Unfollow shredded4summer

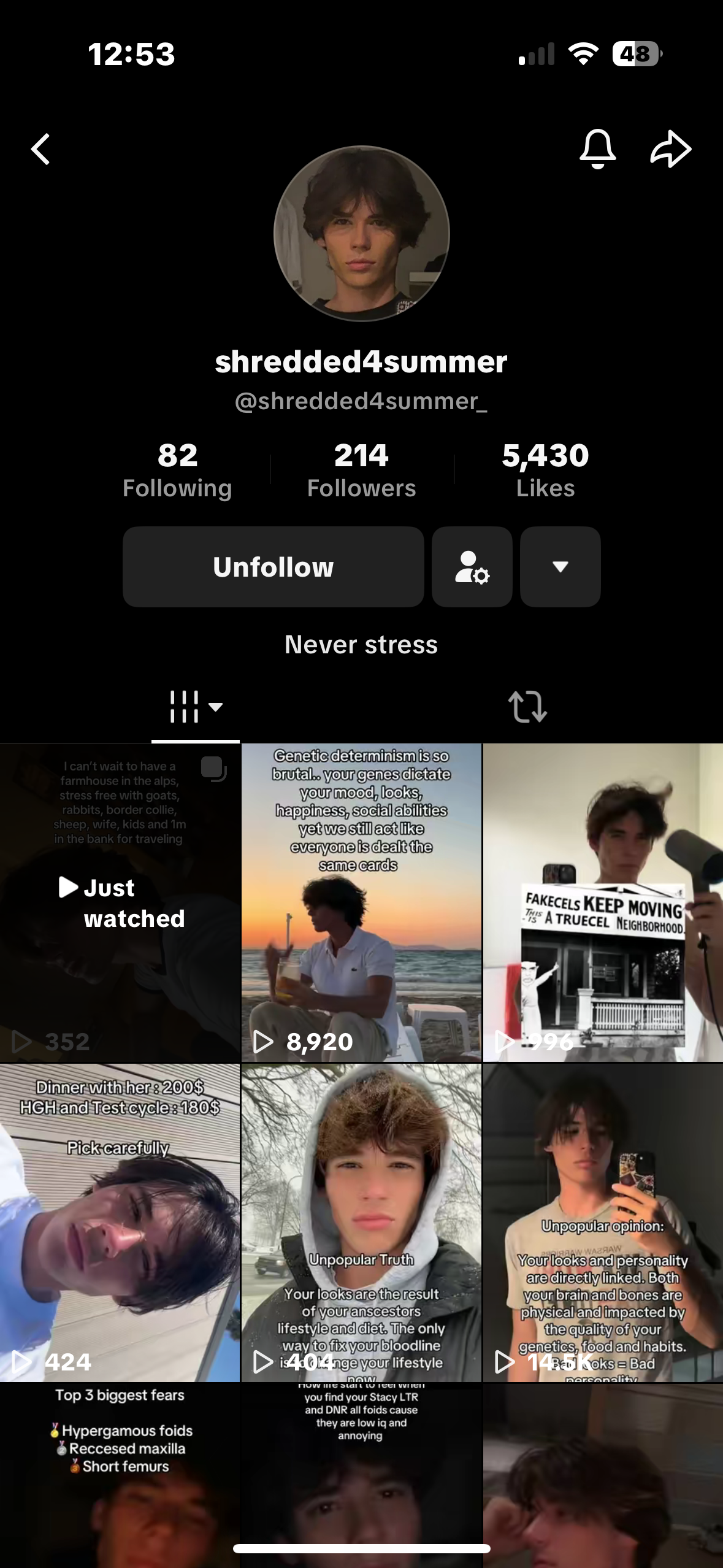point(273,567)
